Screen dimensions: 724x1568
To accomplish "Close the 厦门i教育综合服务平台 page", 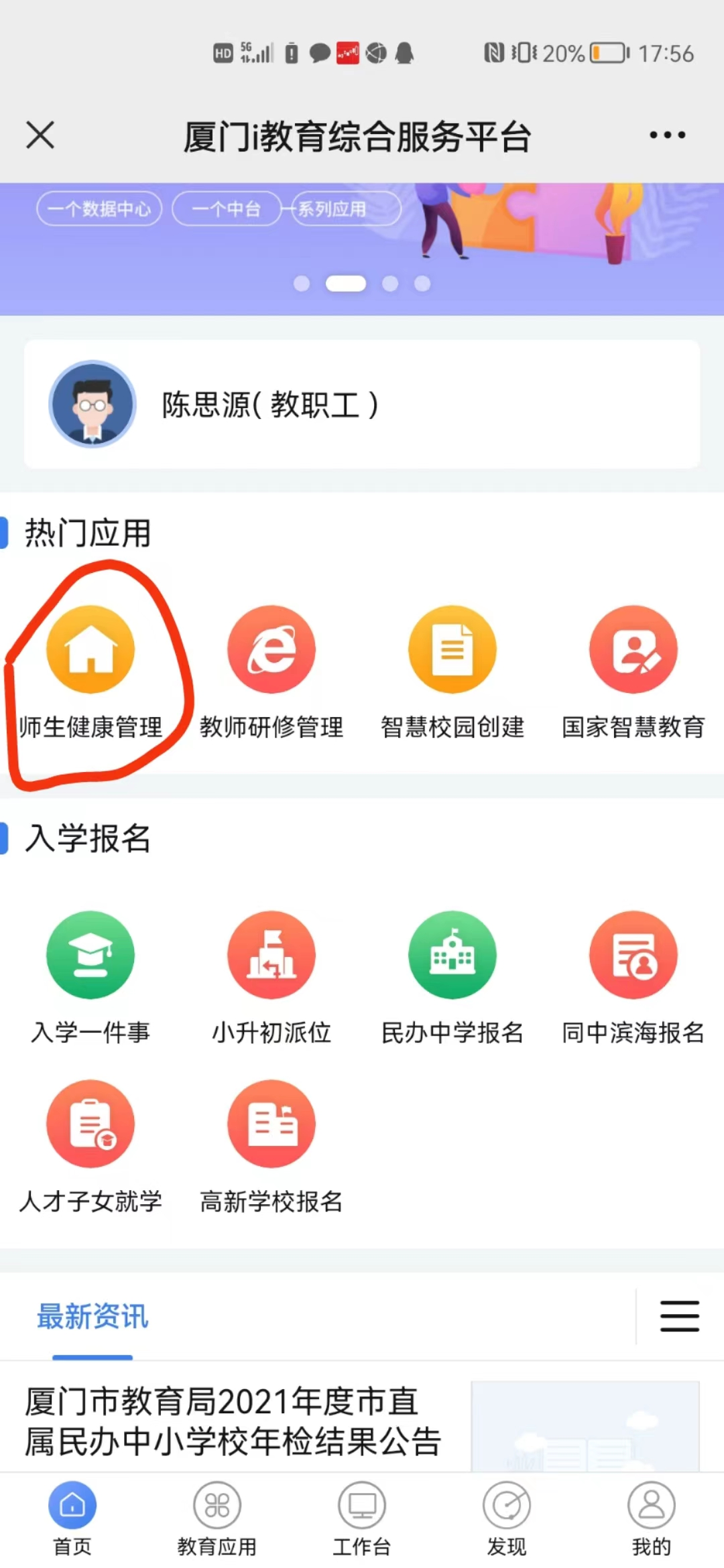I will click(40, 135).
